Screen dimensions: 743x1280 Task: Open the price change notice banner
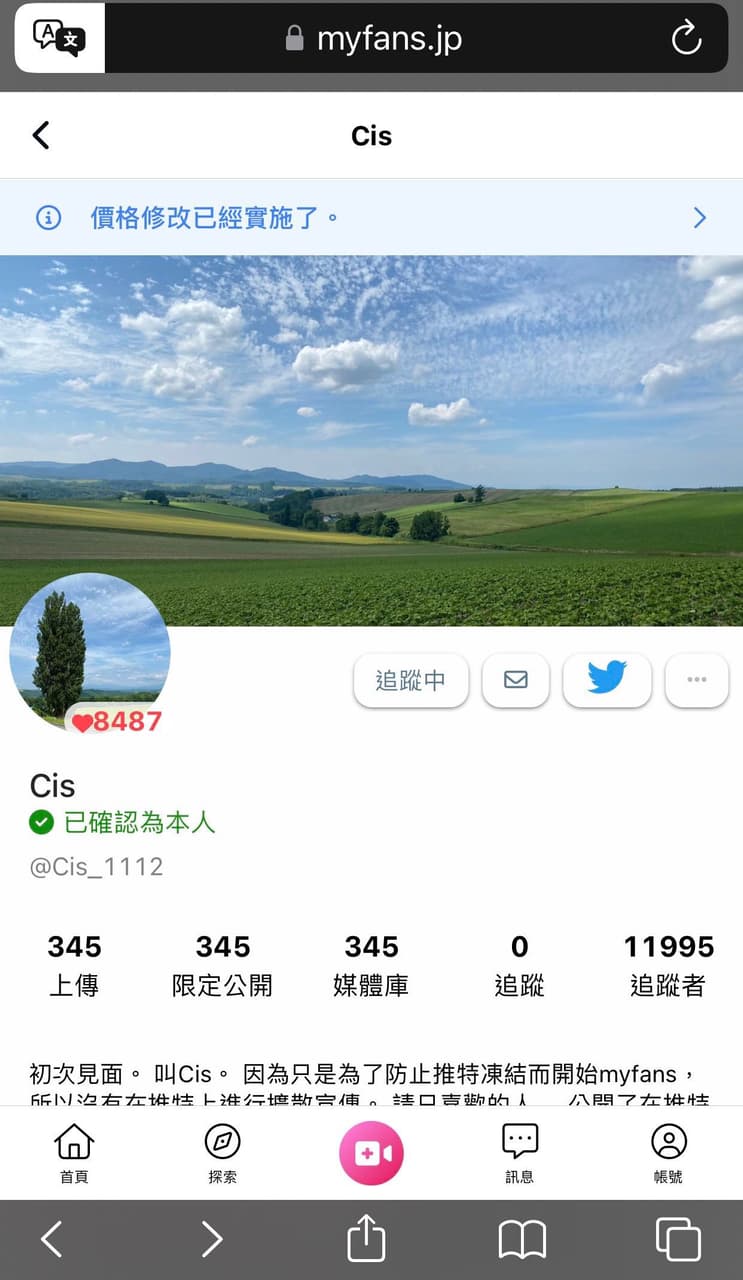pos(371,218)
